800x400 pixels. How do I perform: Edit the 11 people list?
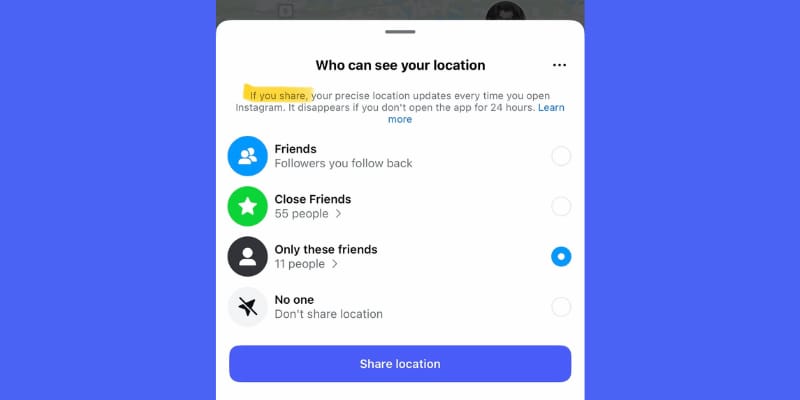pyautogui.click(x=308, y=264)
